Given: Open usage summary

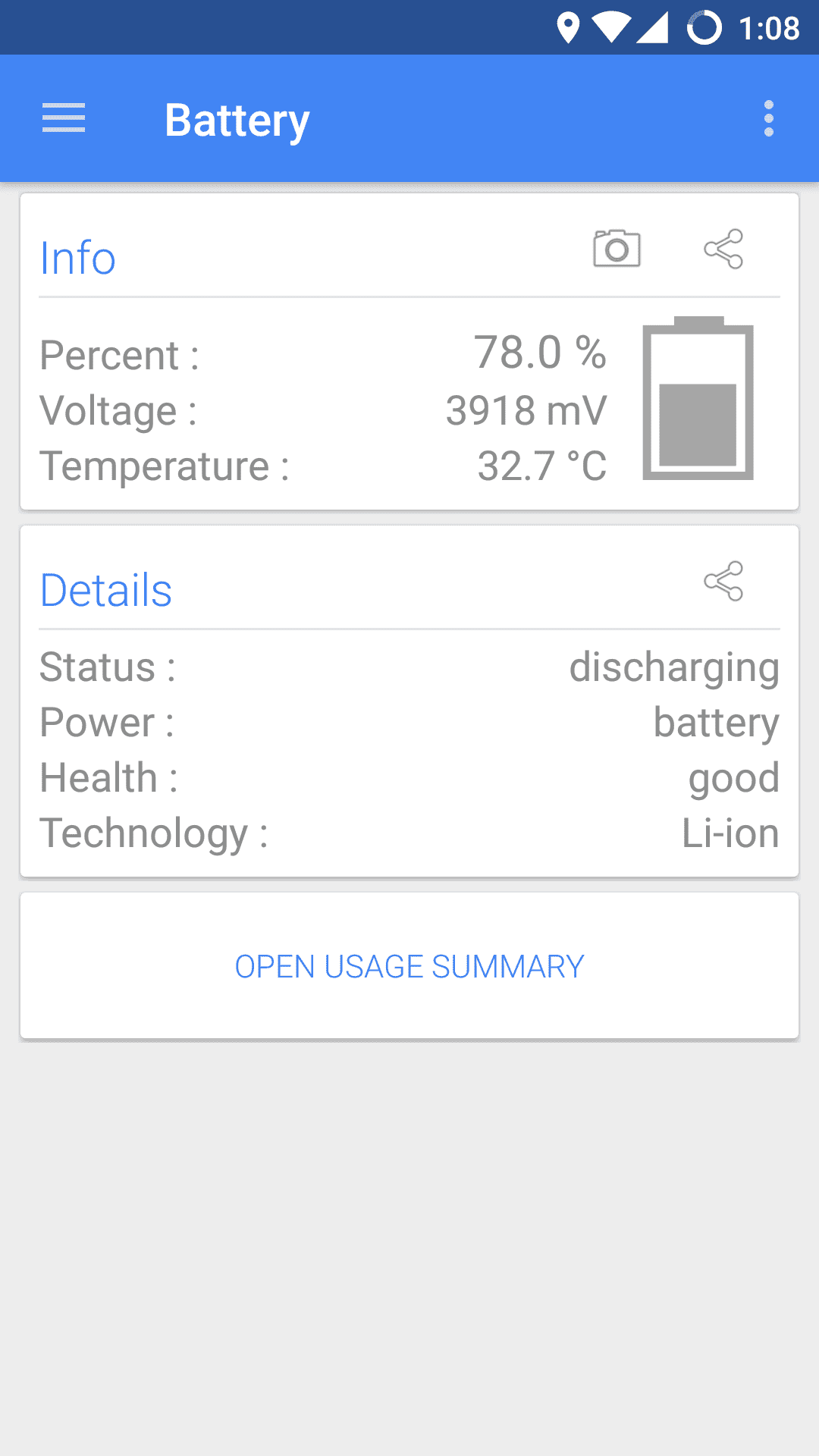Looking at the screenshot, I should point(409,966).
